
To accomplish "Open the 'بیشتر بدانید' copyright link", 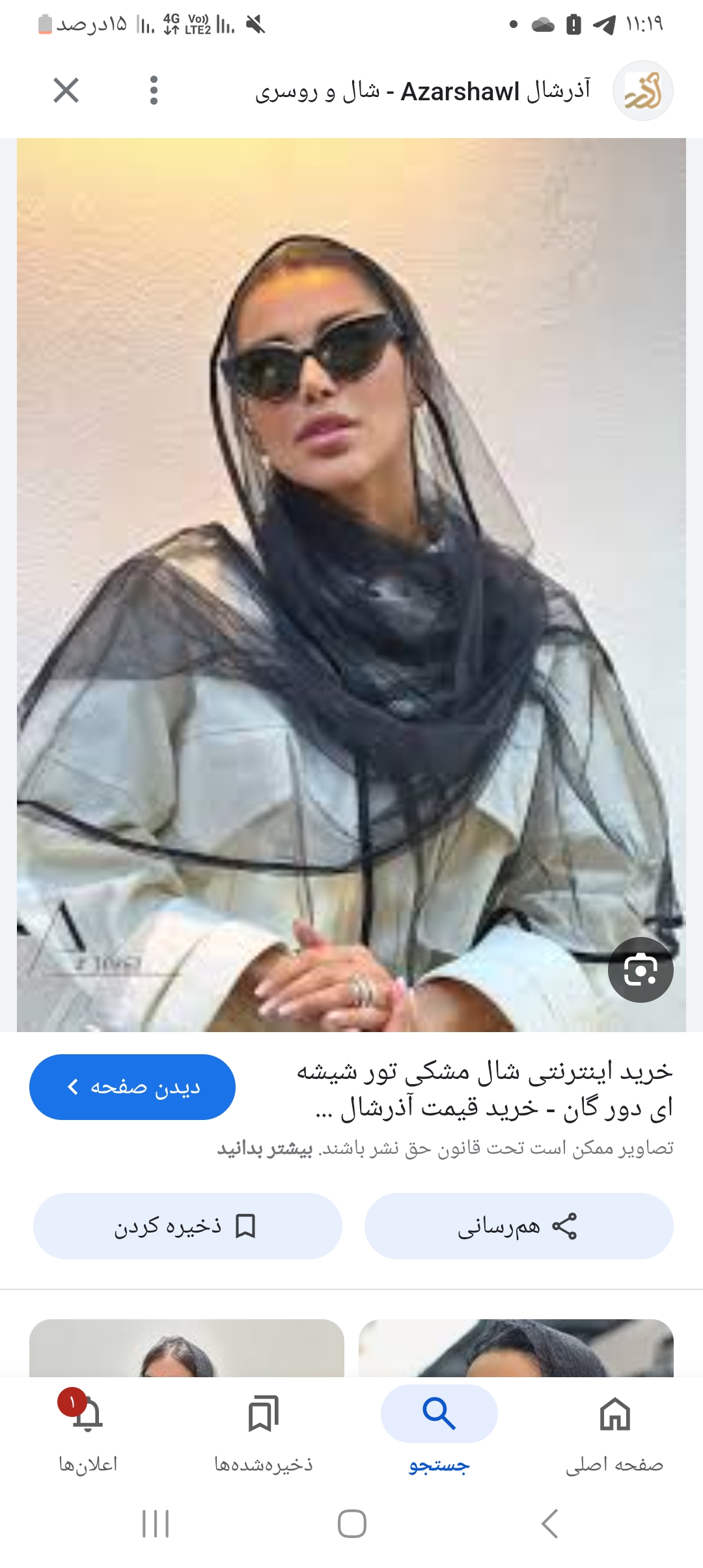I will coord(265,1149).
